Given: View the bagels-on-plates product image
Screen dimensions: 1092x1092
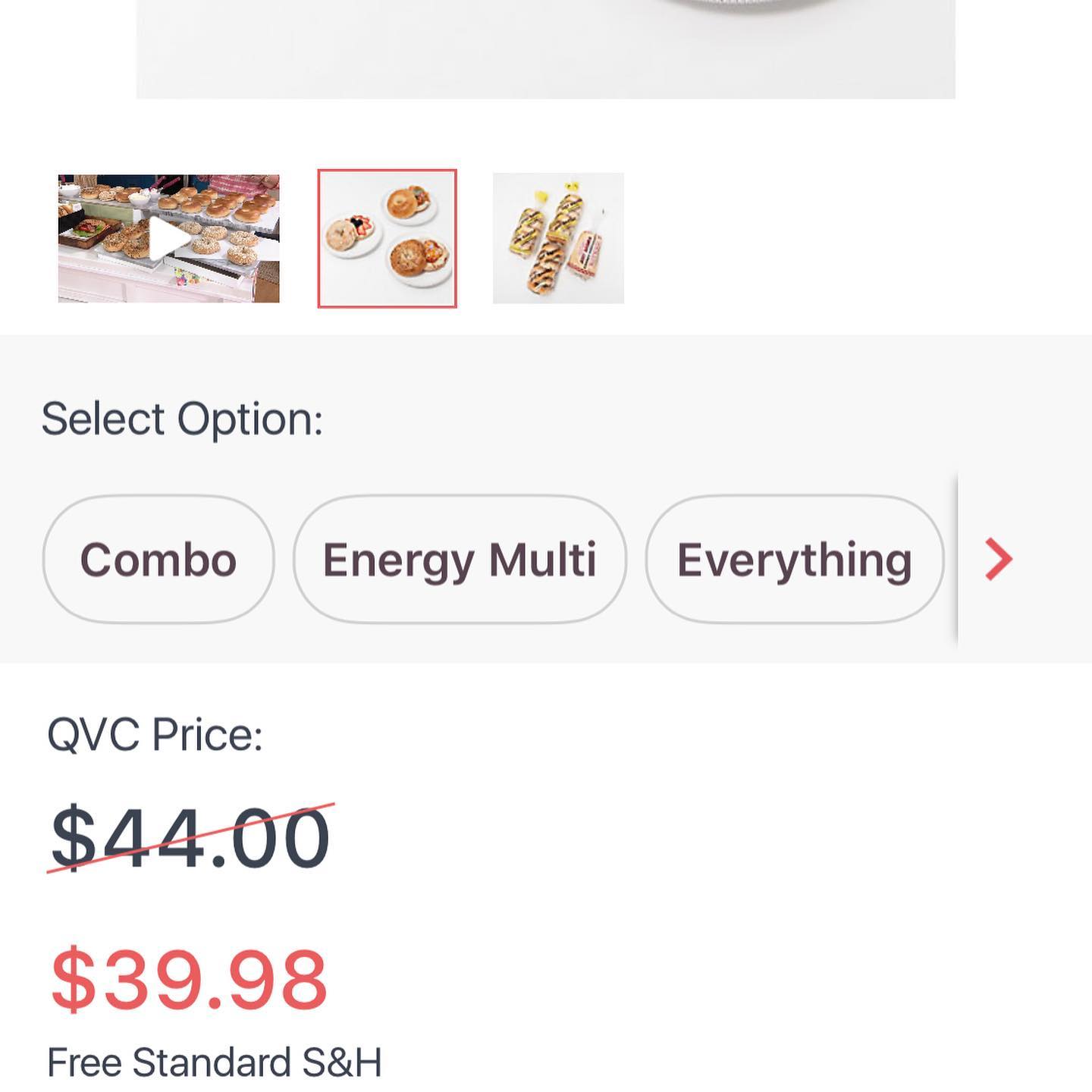Looking at the screenshot, I should pyautogui.click(x=387, y=238).
